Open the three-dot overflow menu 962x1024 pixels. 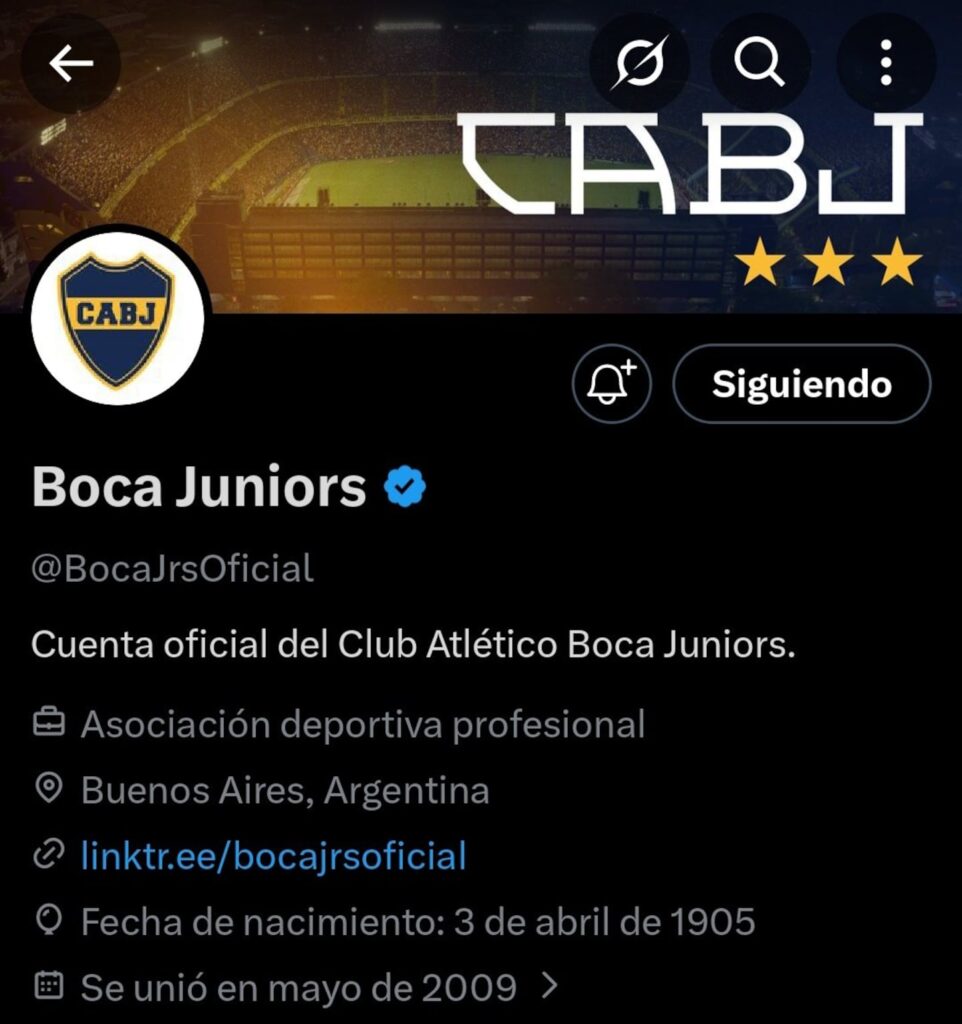click(x=885, y=64)
